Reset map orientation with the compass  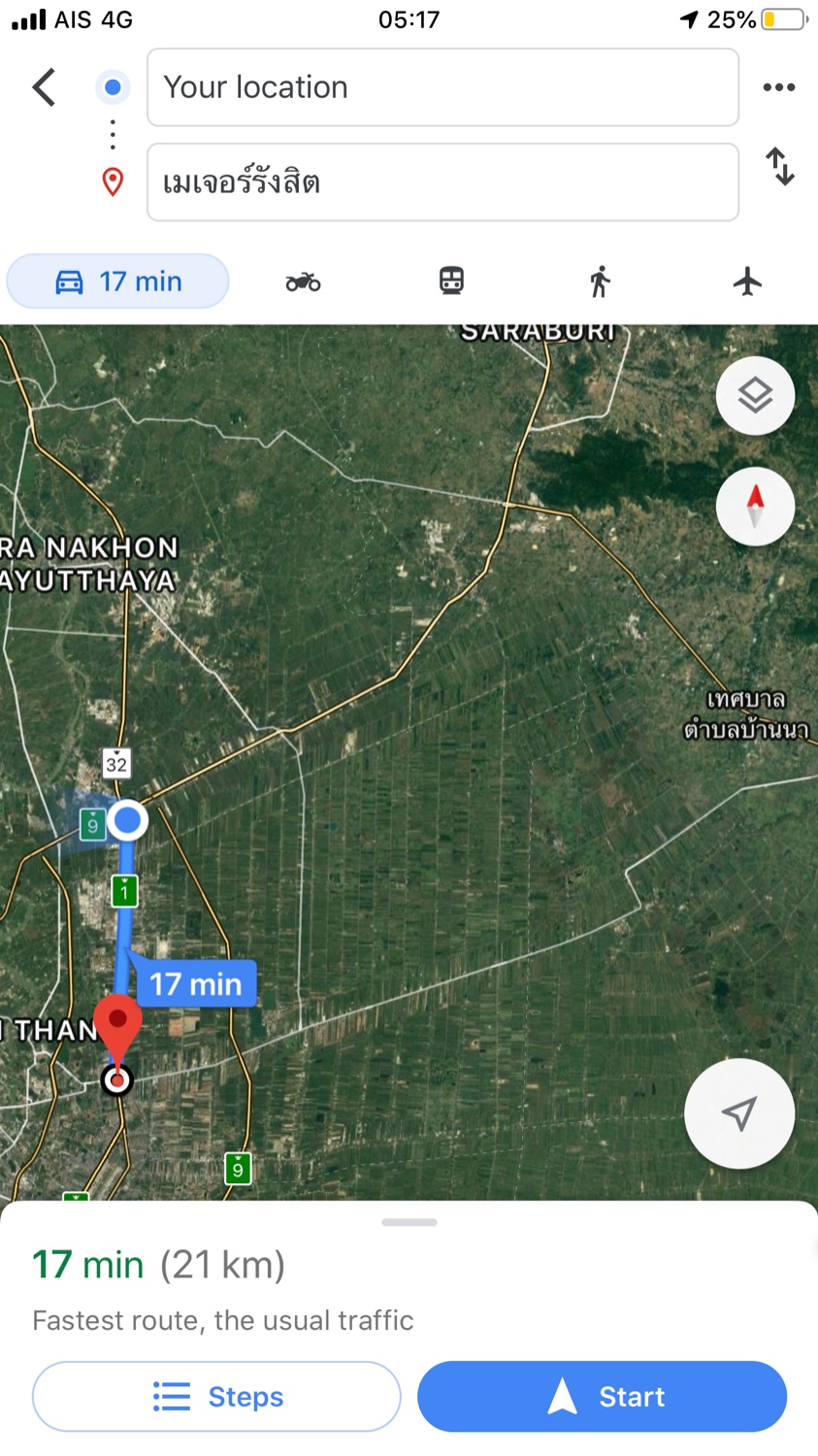coord(755,507)
